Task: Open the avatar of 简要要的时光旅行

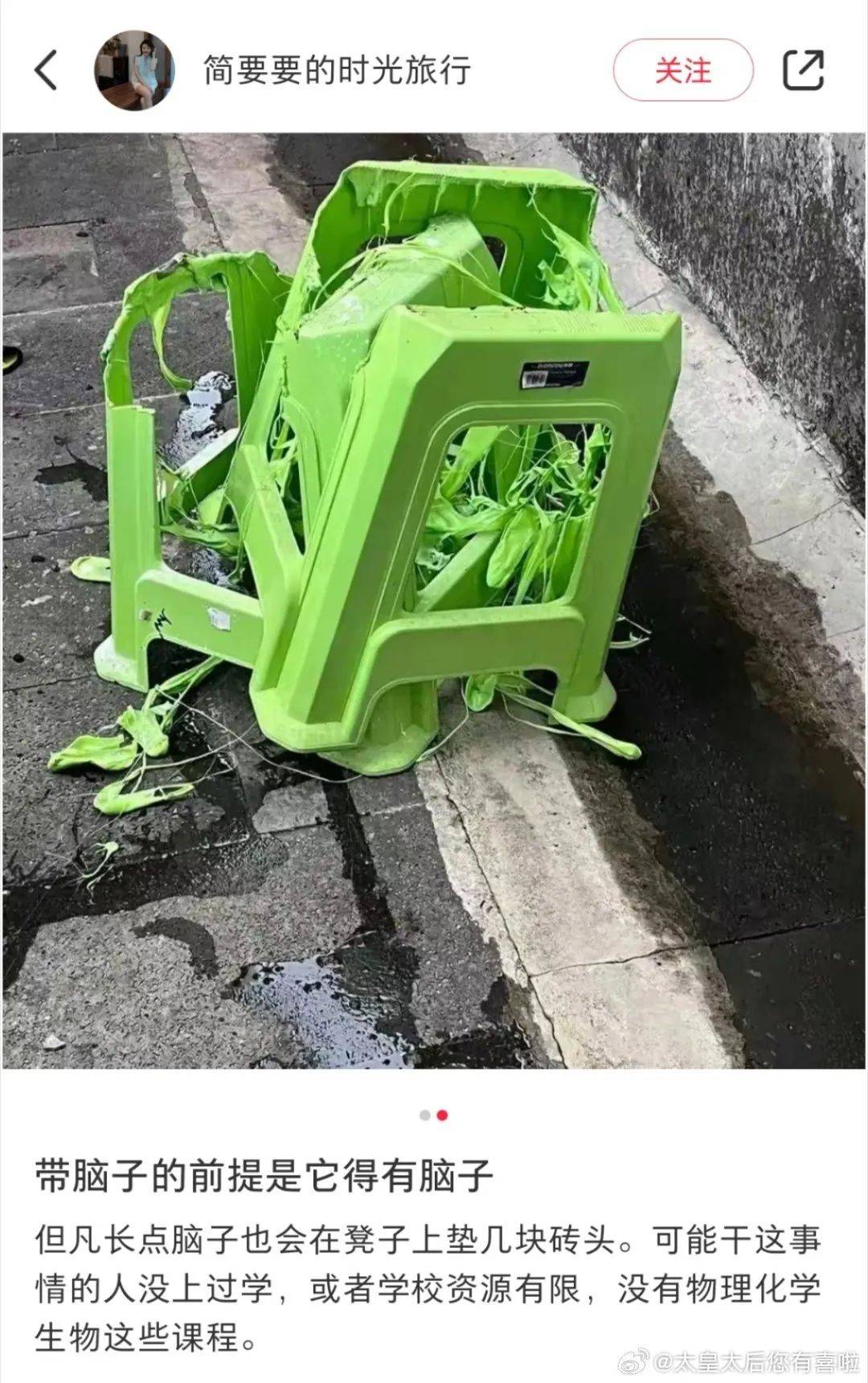Action: coord(134,71)
